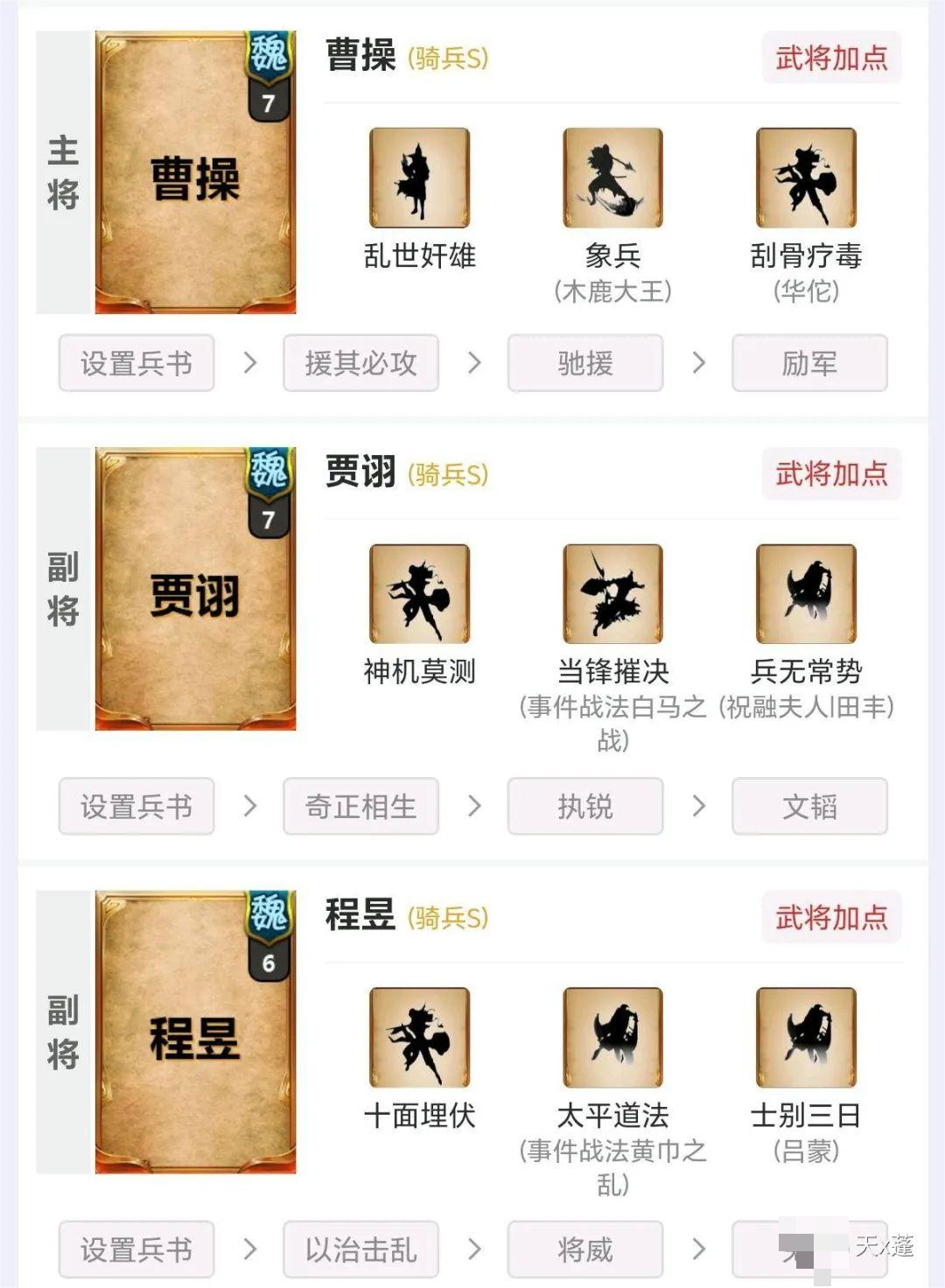Tap 设置兵书 in 曹操's row
Screen dimensions: 945x1288
point(136,363)
